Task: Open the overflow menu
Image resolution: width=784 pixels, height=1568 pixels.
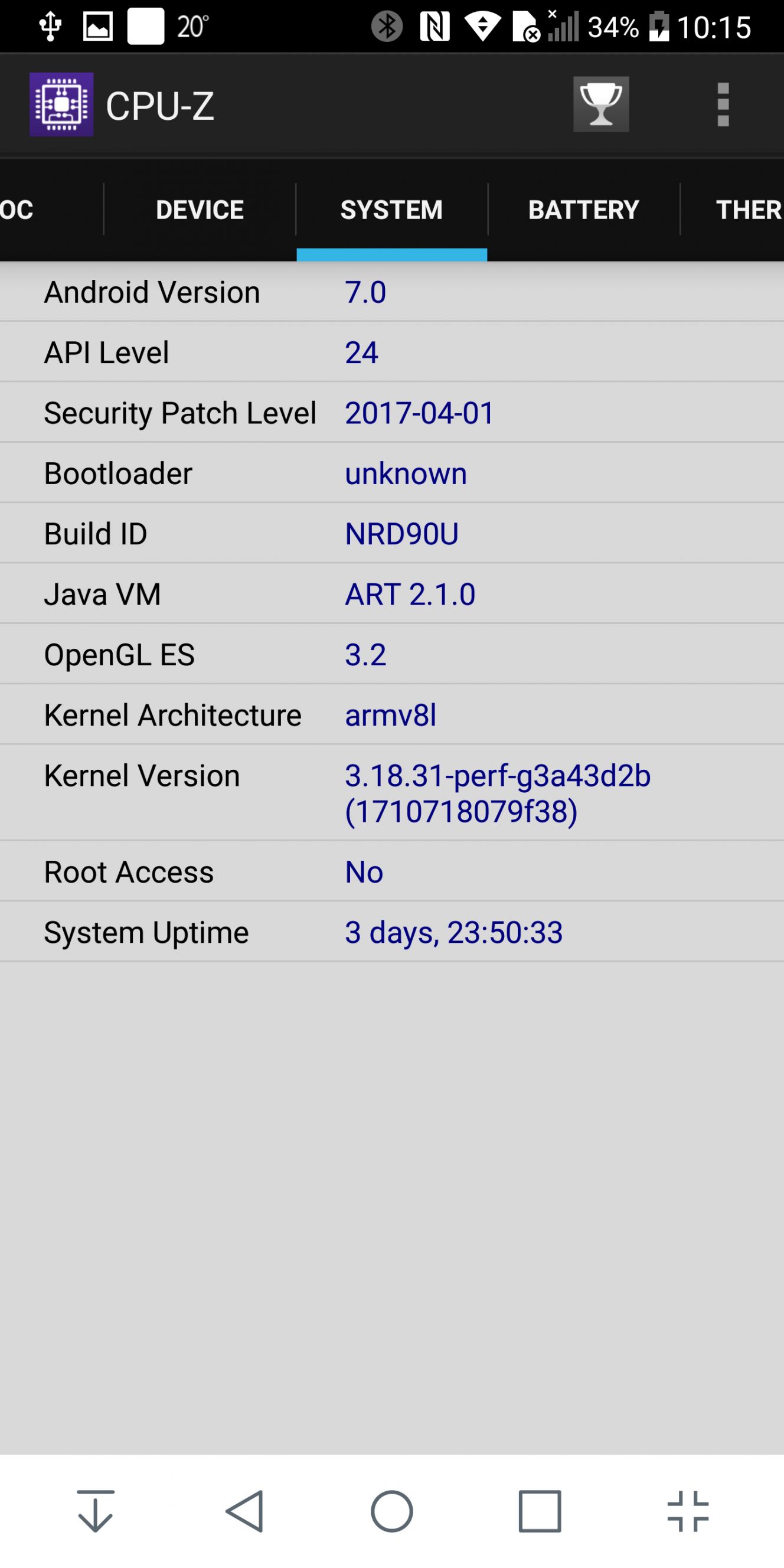Action: tap(723, 104)
